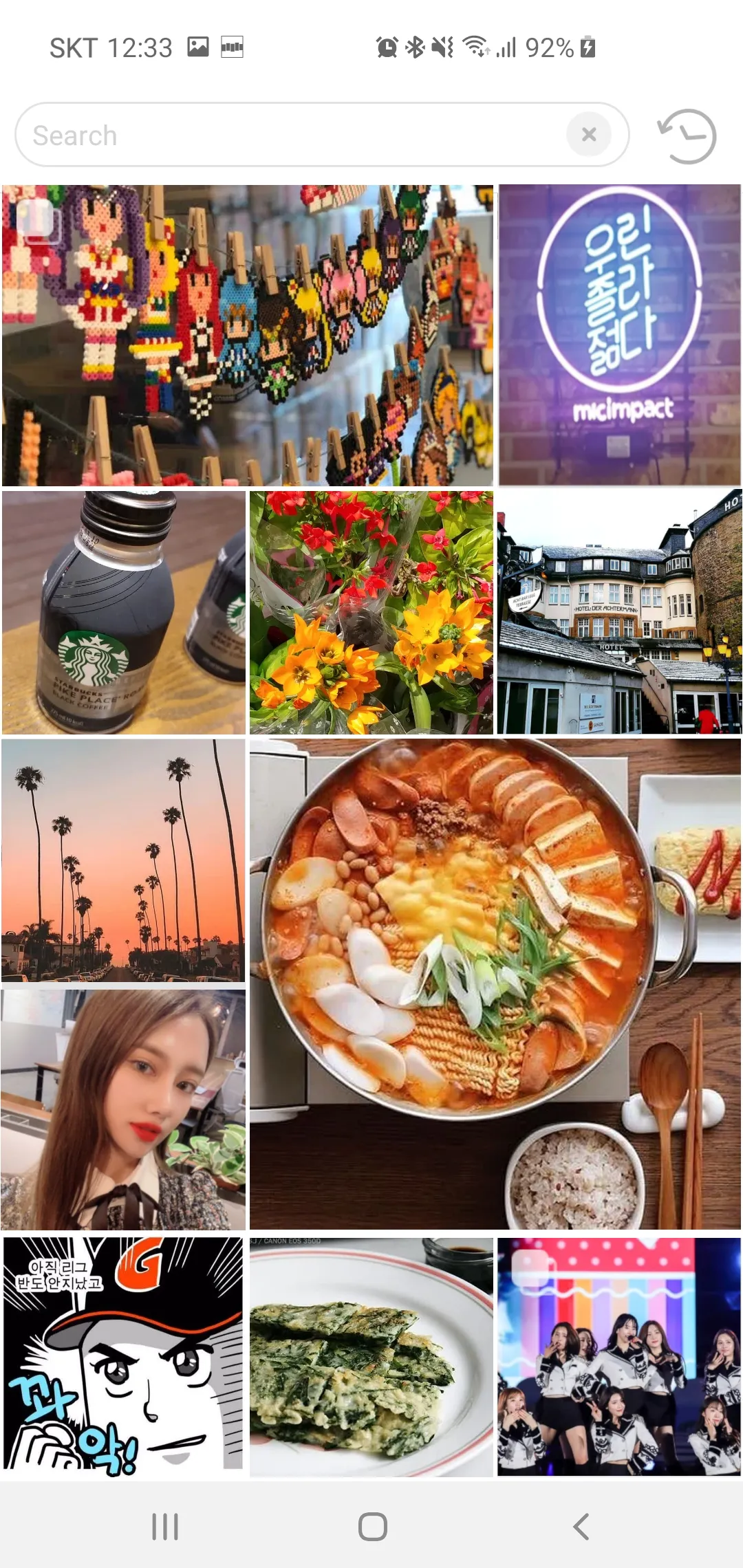Viewport: 743px width, 1568px height.
Task: Open the hotel building photo
Action: [620, 612]
